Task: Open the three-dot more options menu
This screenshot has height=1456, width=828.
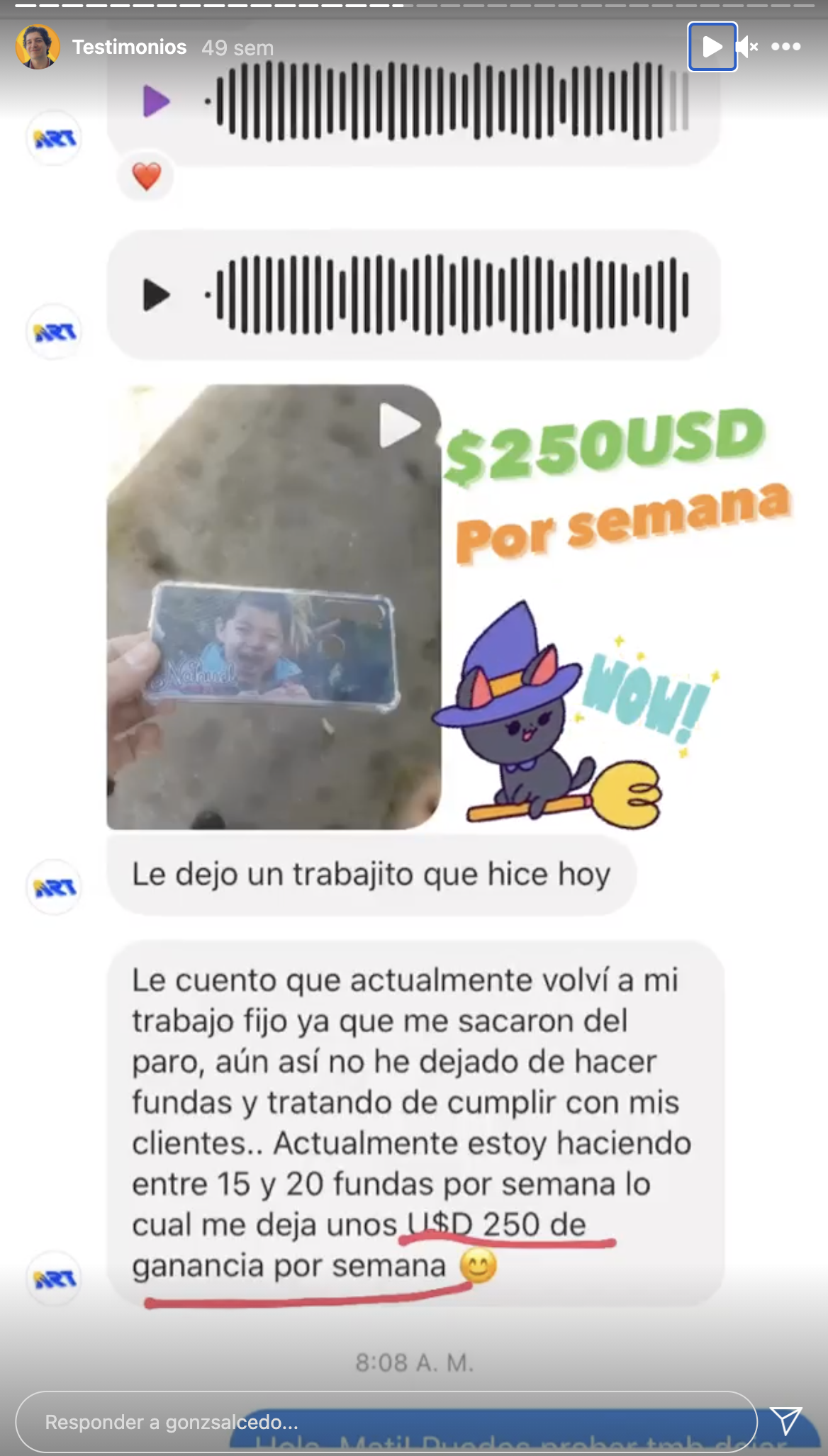Action: tap(785, 47)
